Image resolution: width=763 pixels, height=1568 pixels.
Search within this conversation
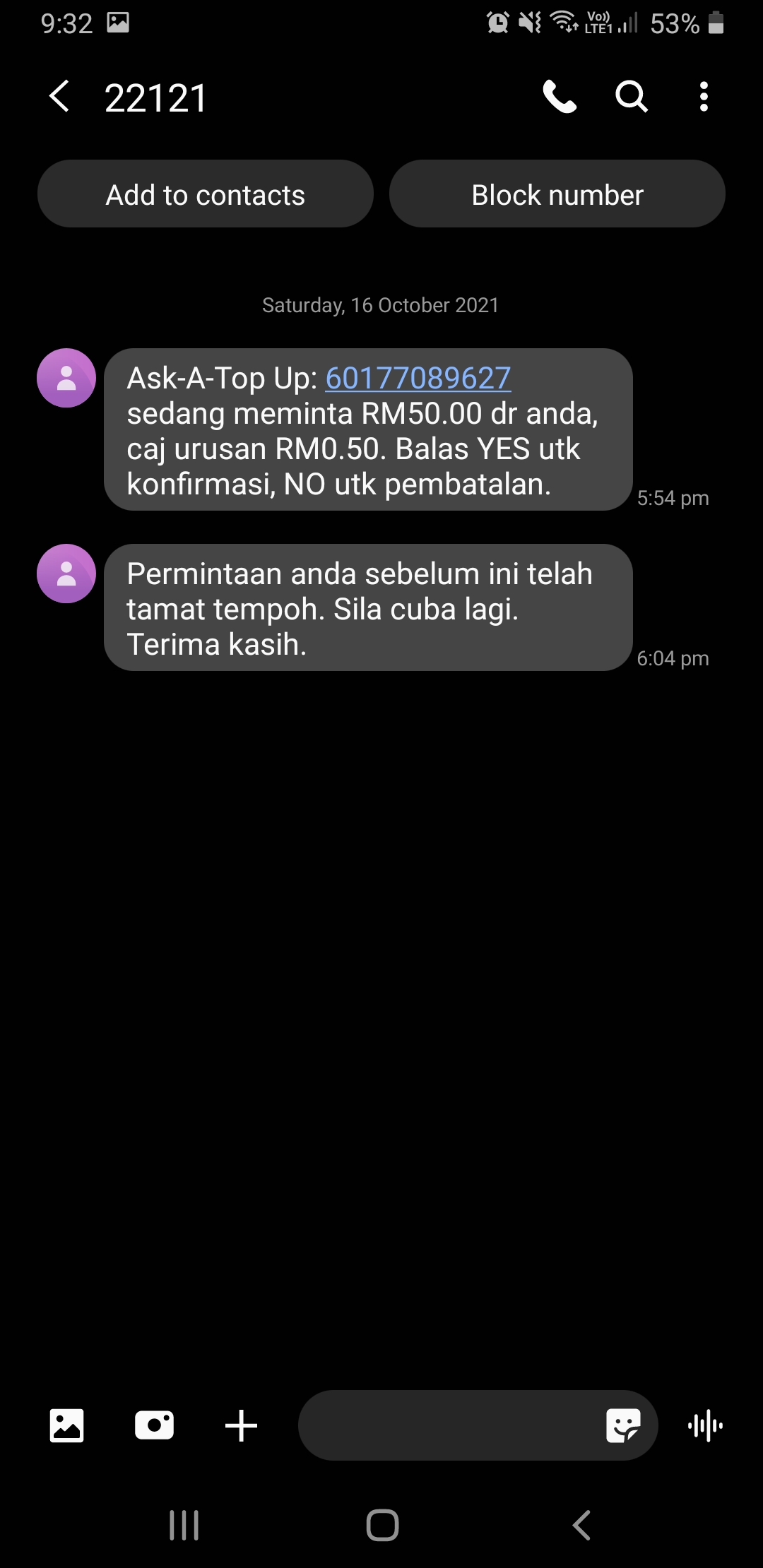[632, 97]
